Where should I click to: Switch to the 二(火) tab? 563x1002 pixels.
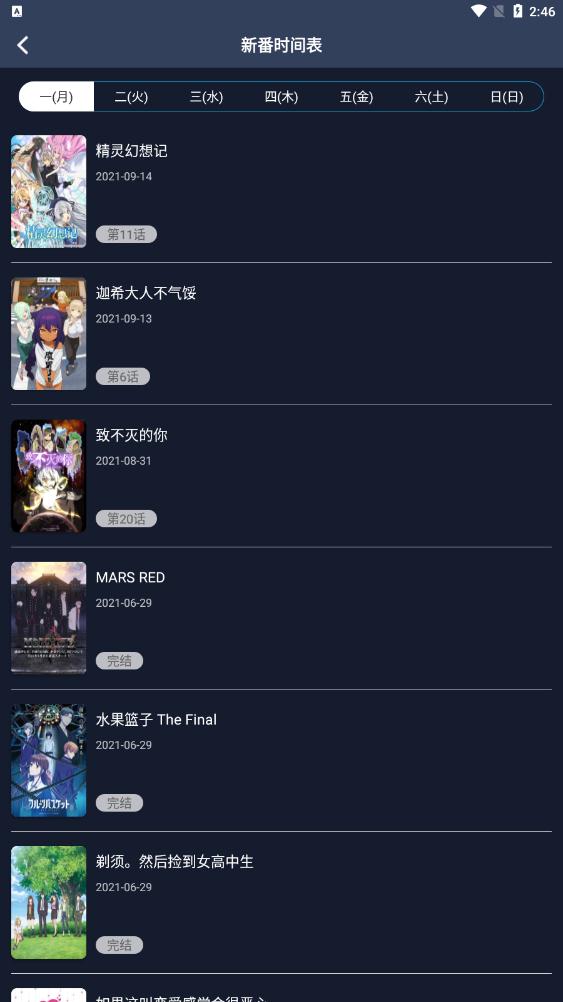(131, 96)
